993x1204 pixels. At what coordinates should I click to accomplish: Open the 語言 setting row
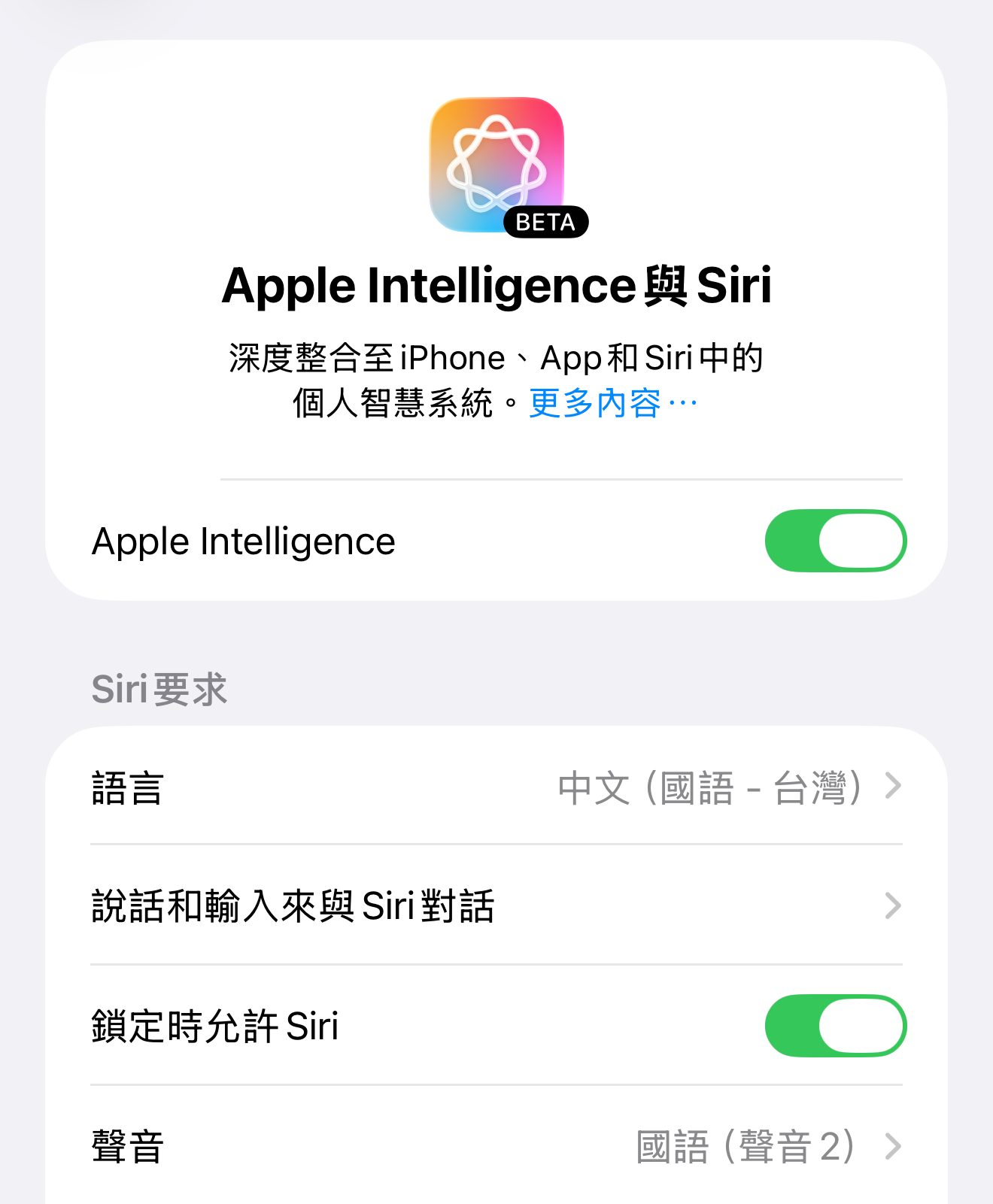click(x=496, y=787)
